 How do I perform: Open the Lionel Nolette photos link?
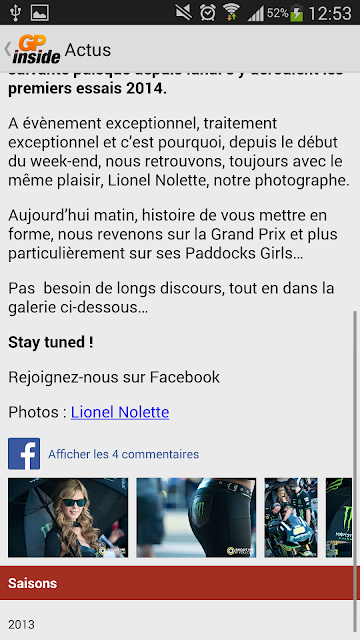pos(120,412)
